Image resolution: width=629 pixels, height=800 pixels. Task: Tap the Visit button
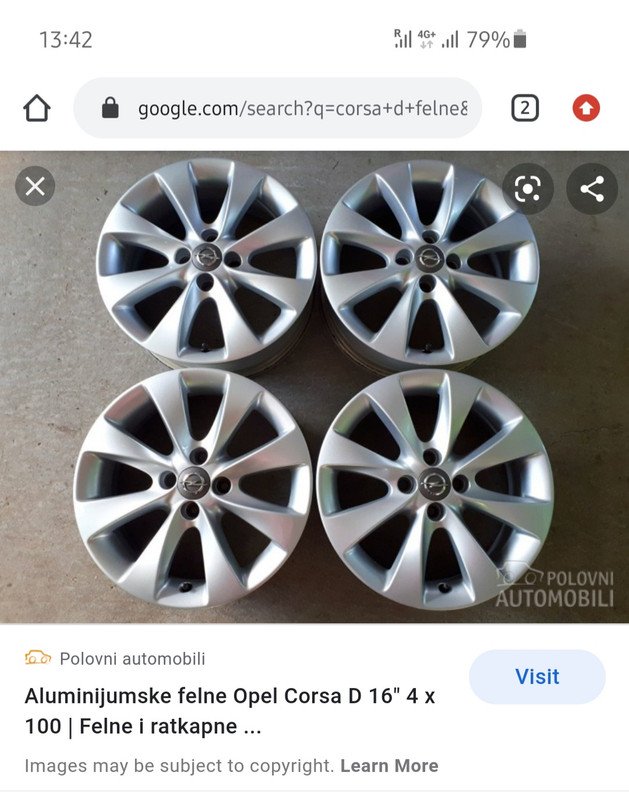click(537, 677)
